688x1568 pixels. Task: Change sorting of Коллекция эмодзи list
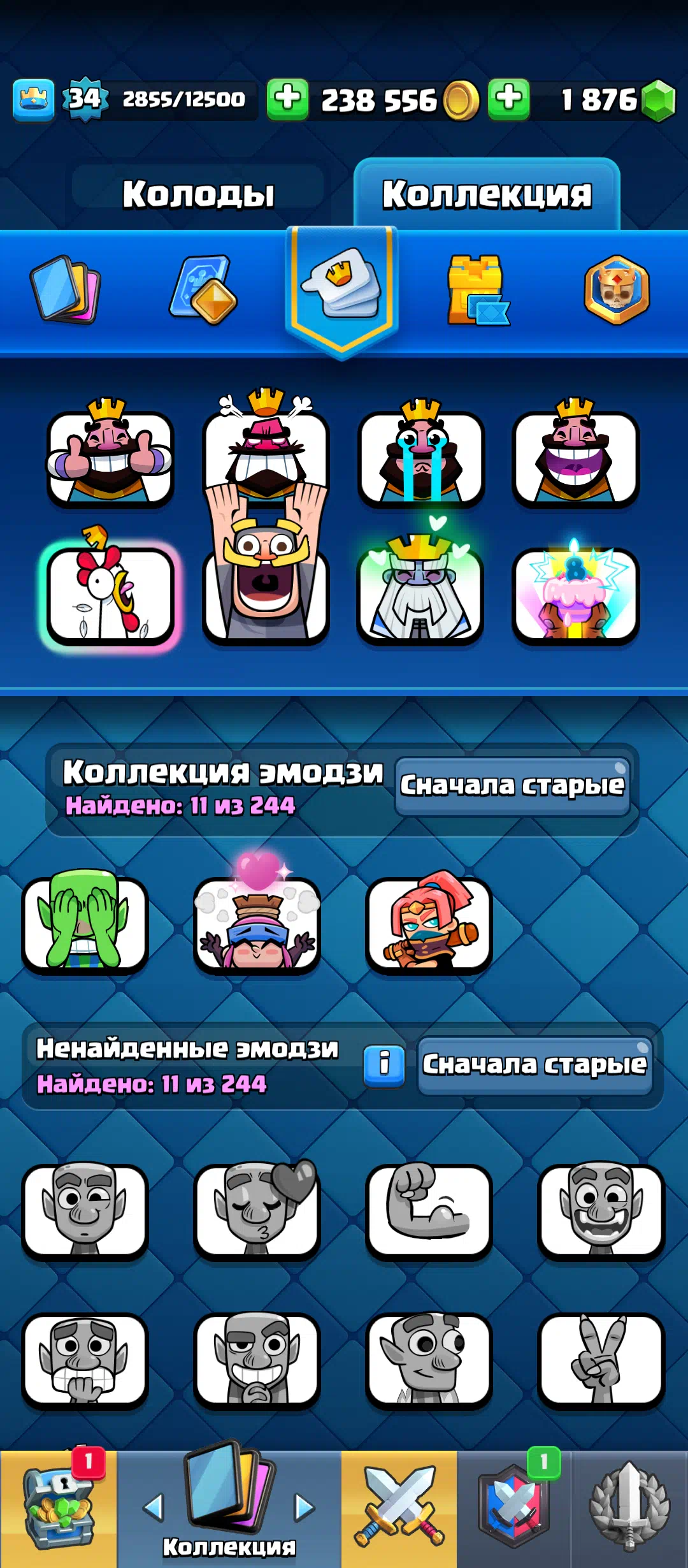click(x=512, y=785)
